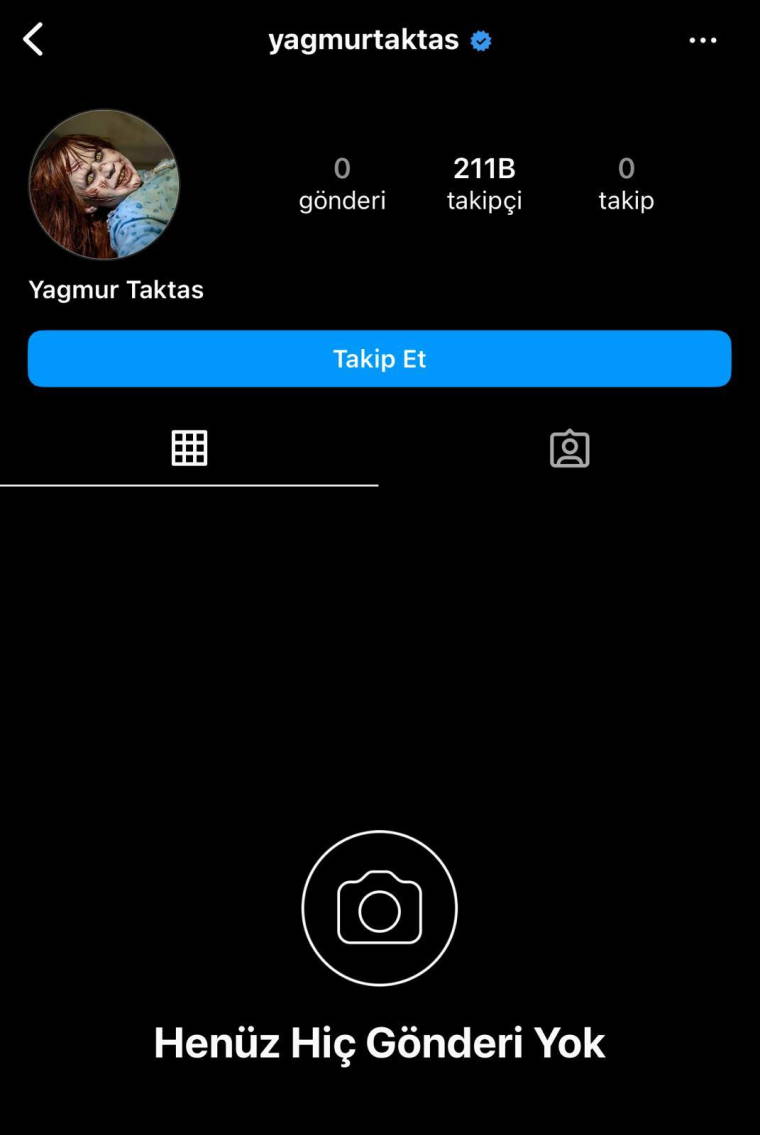The image size is (760, 1135).
Task: View the 211B takipçi followers list
Action: [484, 184]
